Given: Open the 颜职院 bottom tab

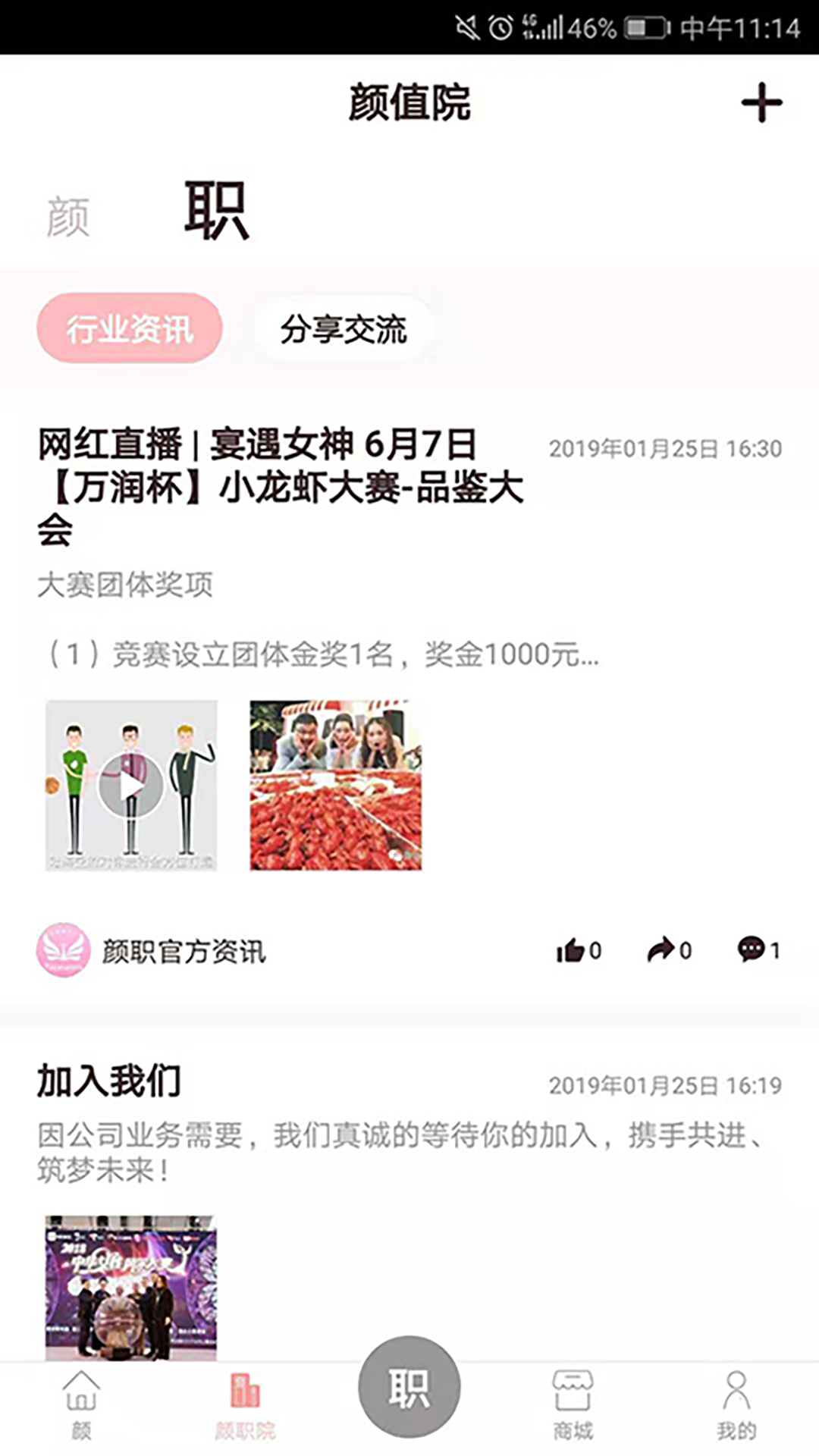Looking at the screenshot, I should coord(245,1405).
